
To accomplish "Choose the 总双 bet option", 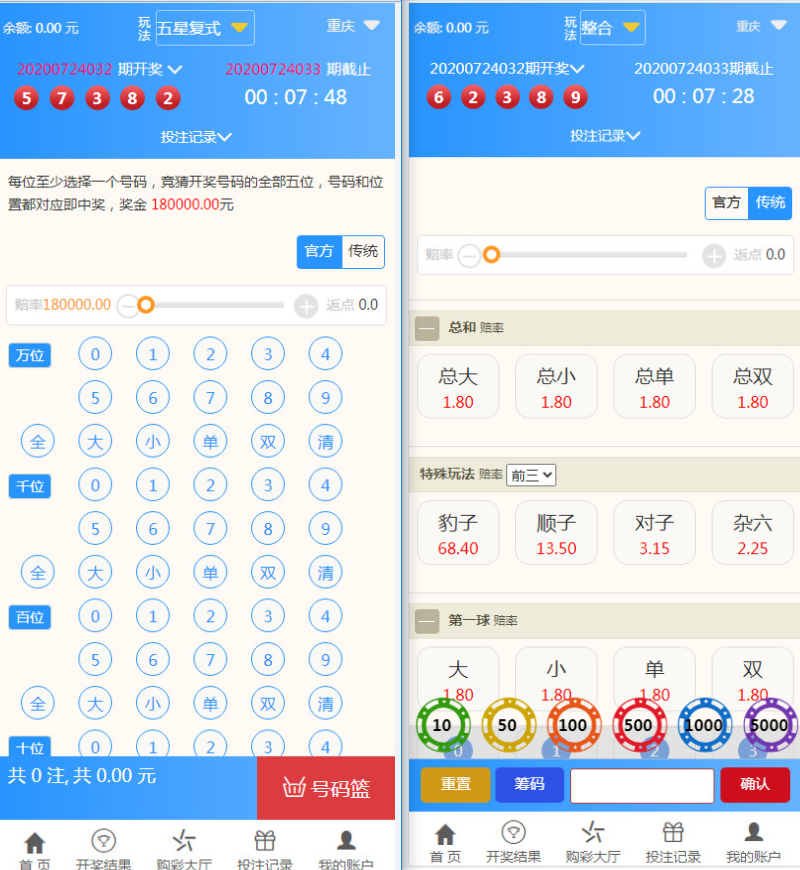I will (x=752, y=387).
